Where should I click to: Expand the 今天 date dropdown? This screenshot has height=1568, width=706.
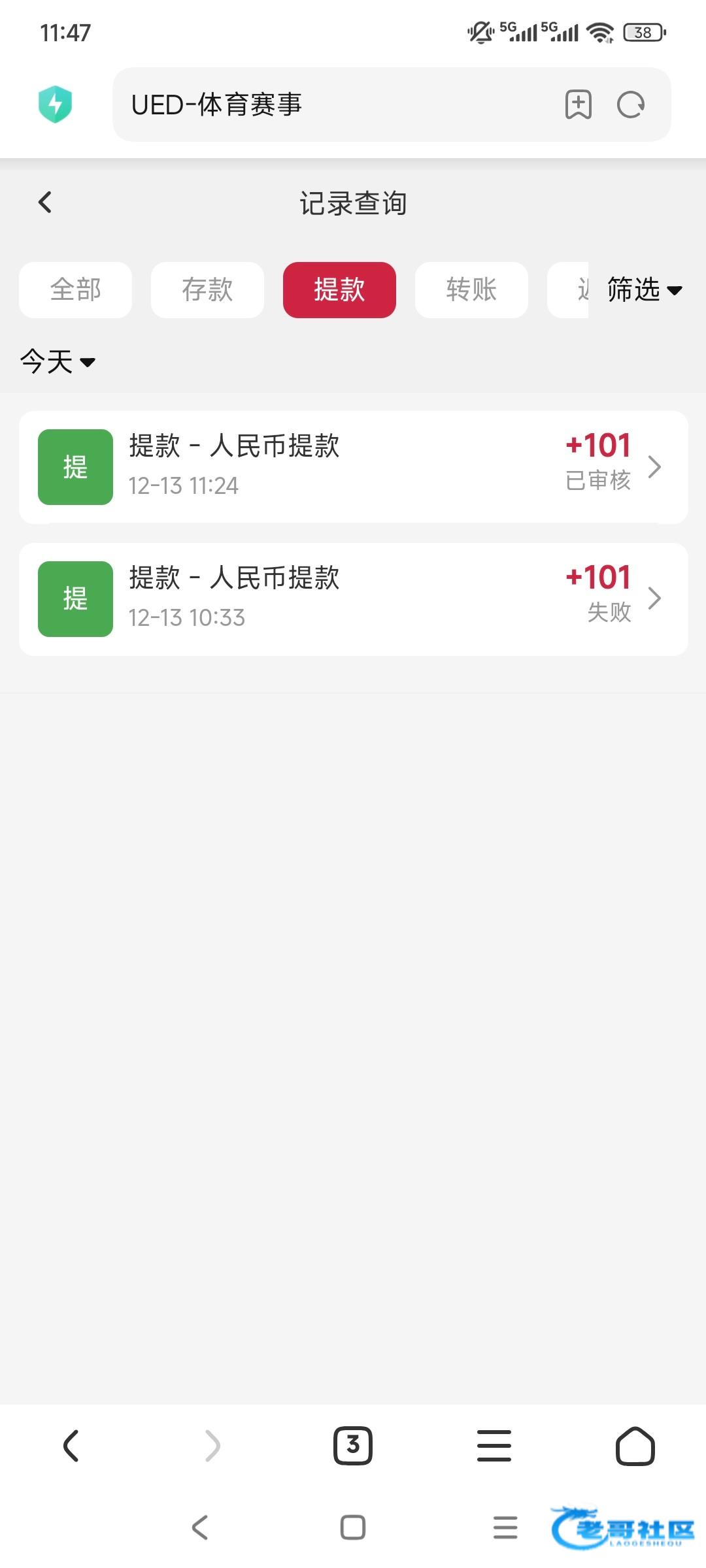click(58, 361)
